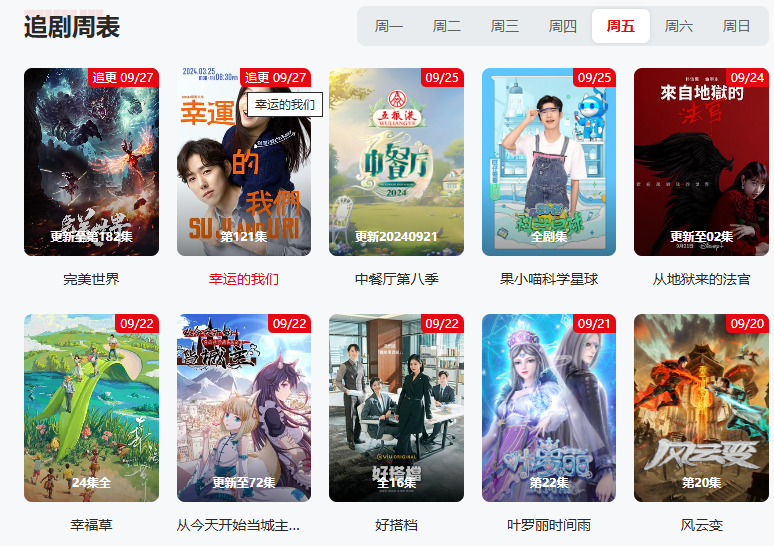
Task: Open 从地狱来的法官 poster
Action: pos(701,162)
